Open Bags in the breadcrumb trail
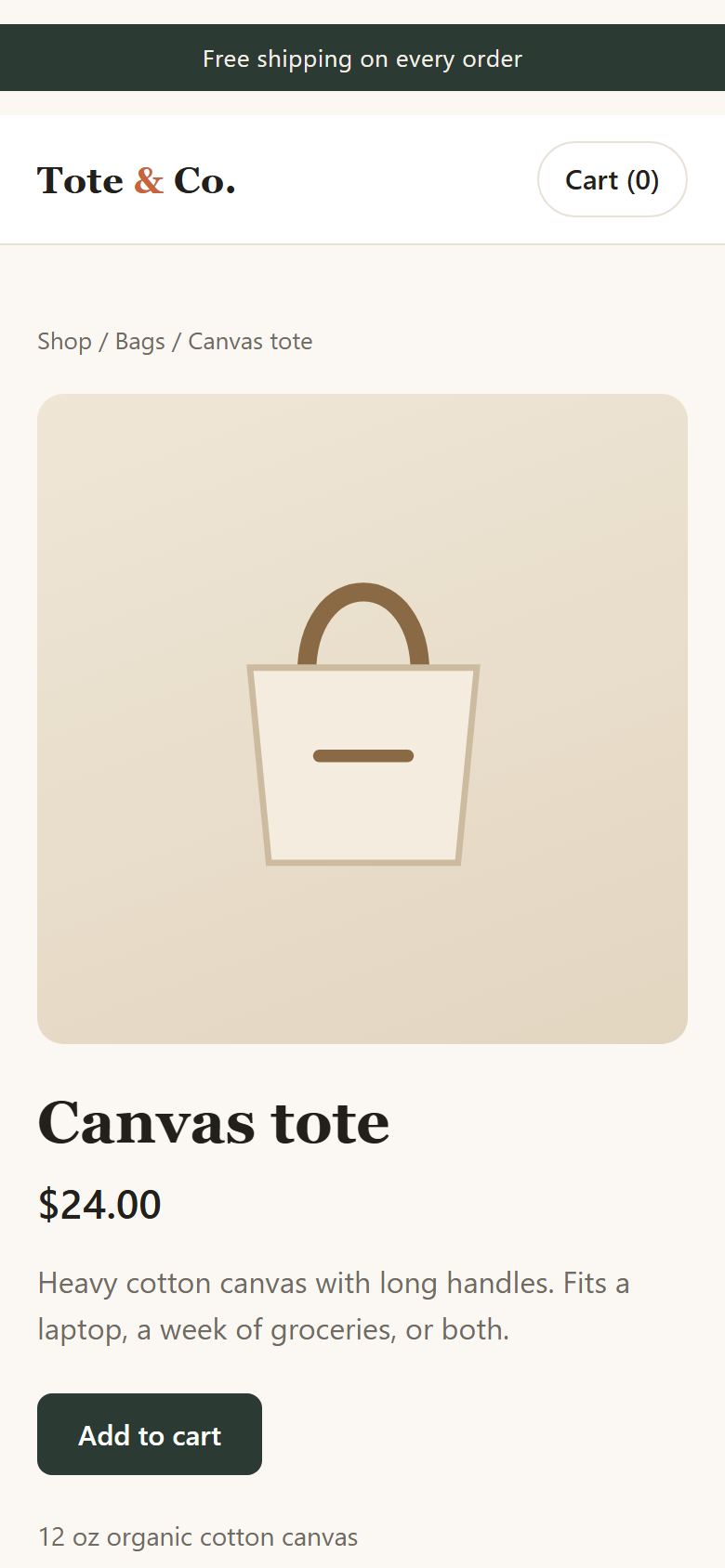The width and height of the screenshot is (725, 1568). coord(139,341)
